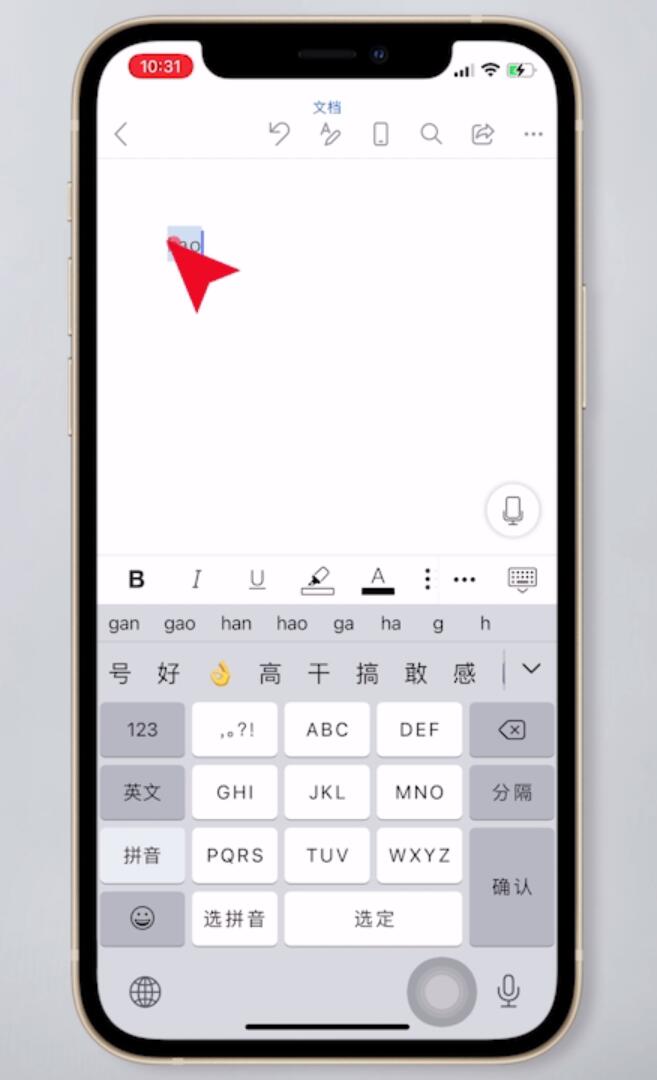This screenshot has height=1080, width=657.
Task: Undo the last edit
Action: 279,134
